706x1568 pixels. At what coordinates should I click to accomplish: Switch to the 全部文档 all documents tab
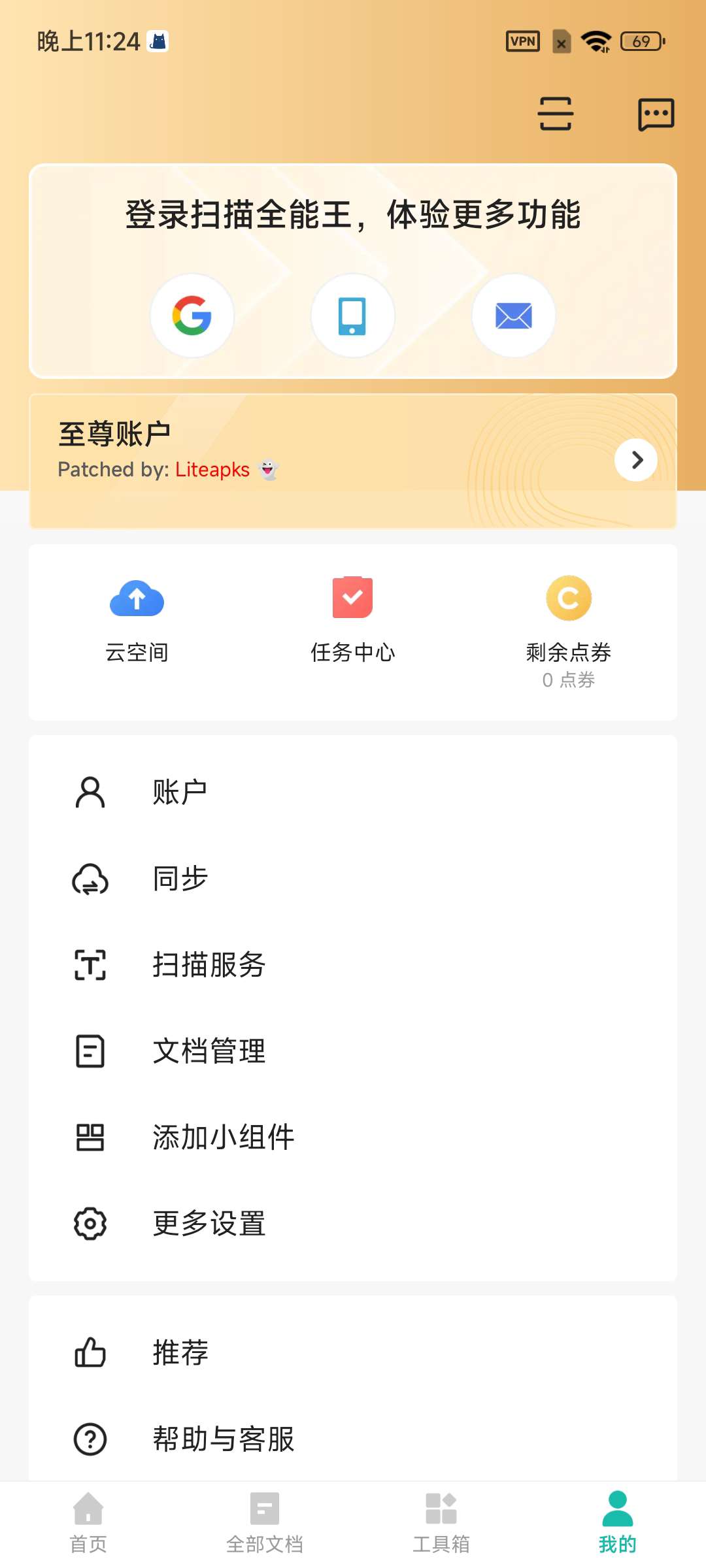265,1524
